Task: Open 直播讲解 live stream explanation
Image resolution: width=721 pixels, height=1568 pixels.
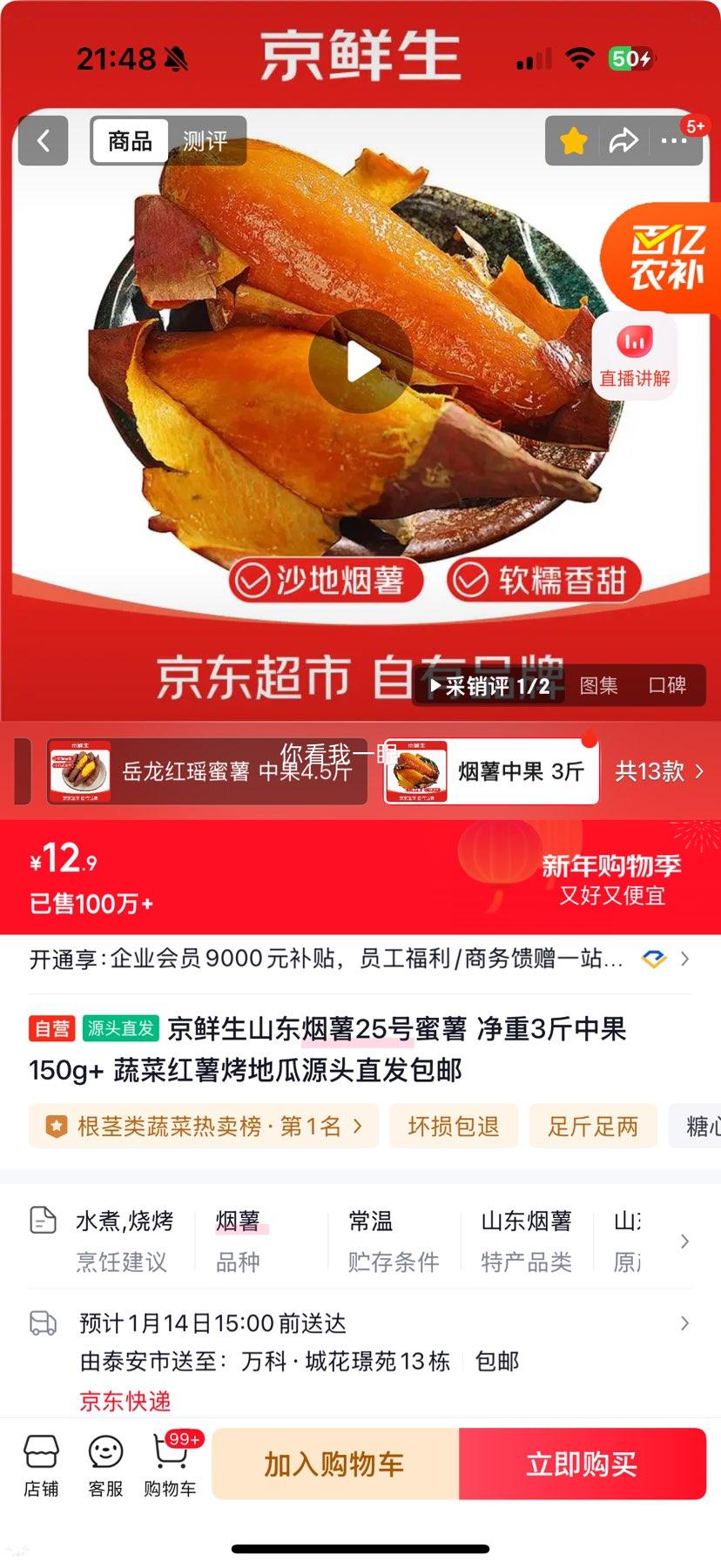Action: click(x=635, y=354)
